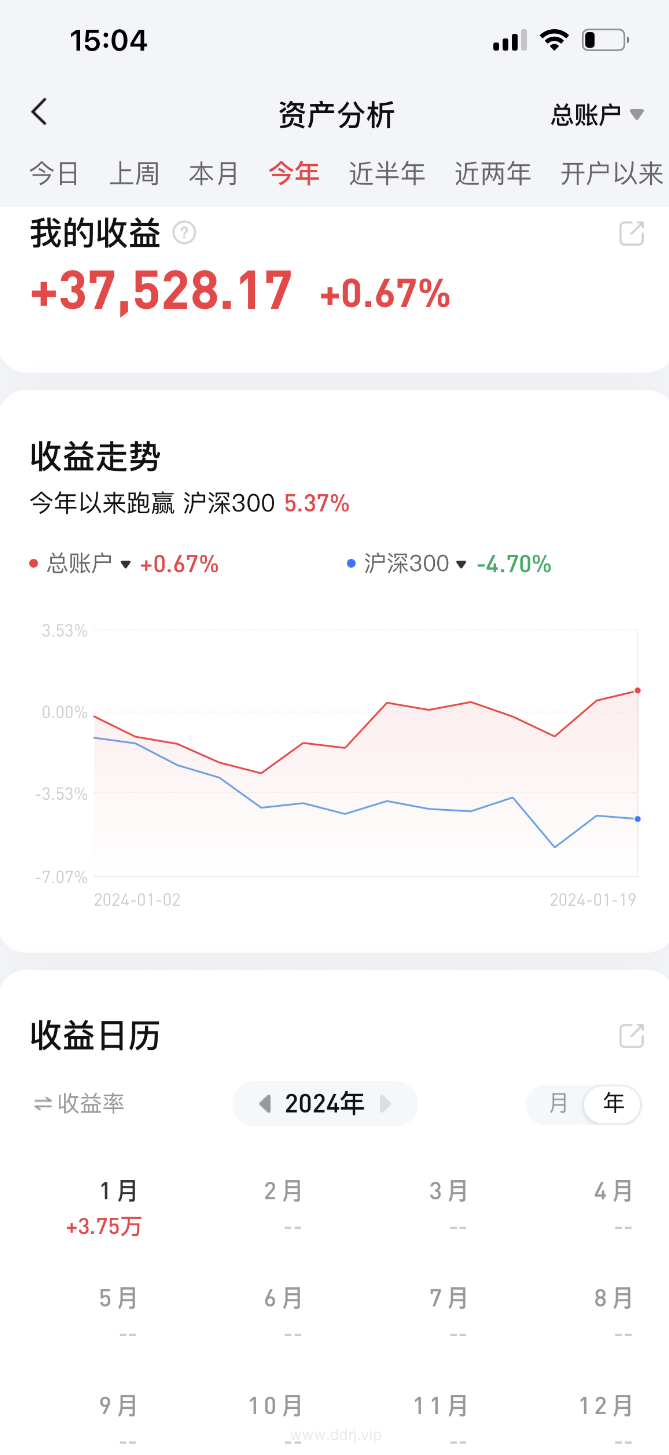669x1455 pixels.
Task: Go to the previous year before 2024年
Action: (265, 1104)
